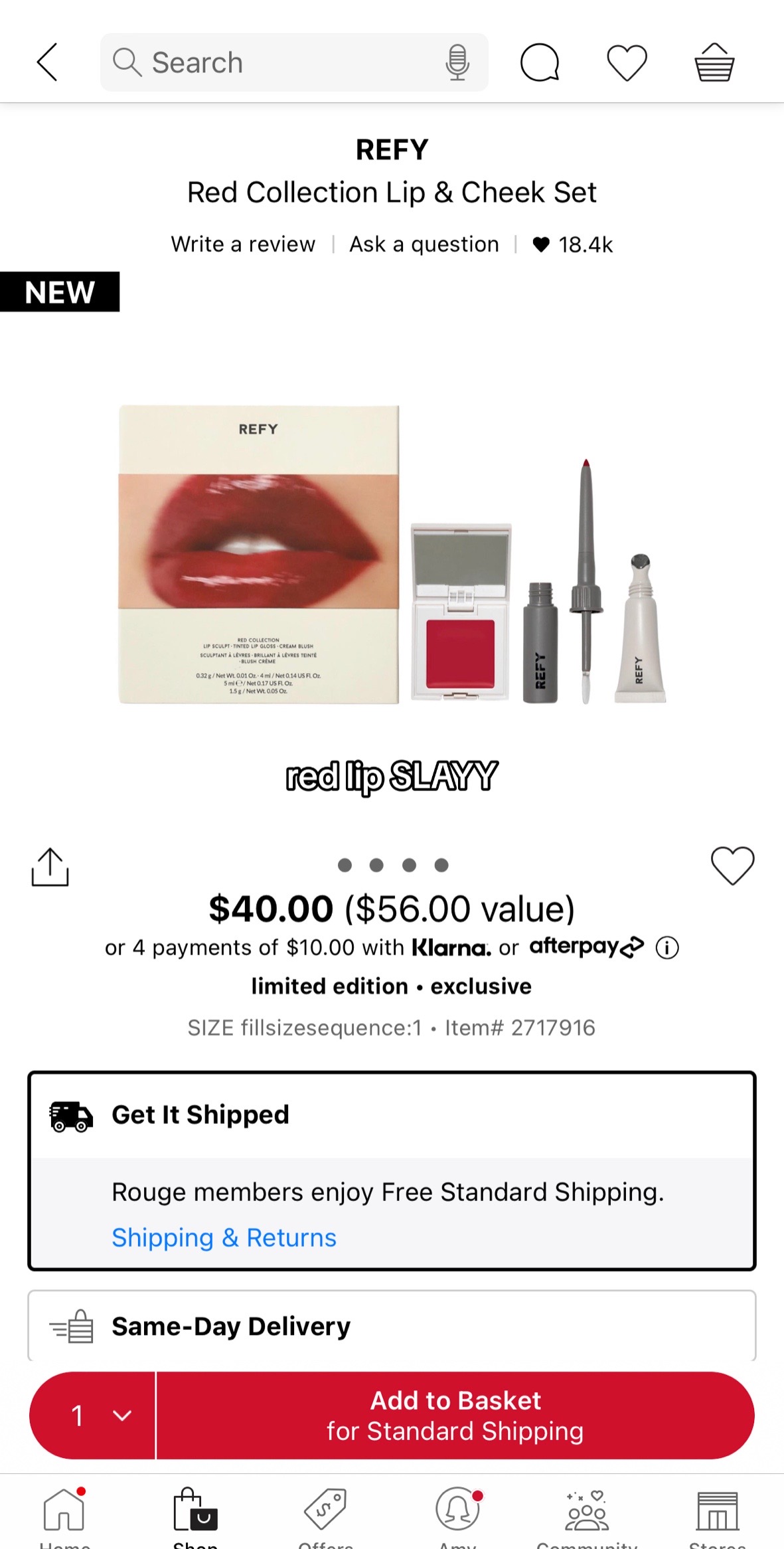Switch to the Offers tab
Viewport: 784px width, 1549px height.
tap(325, 1517)
